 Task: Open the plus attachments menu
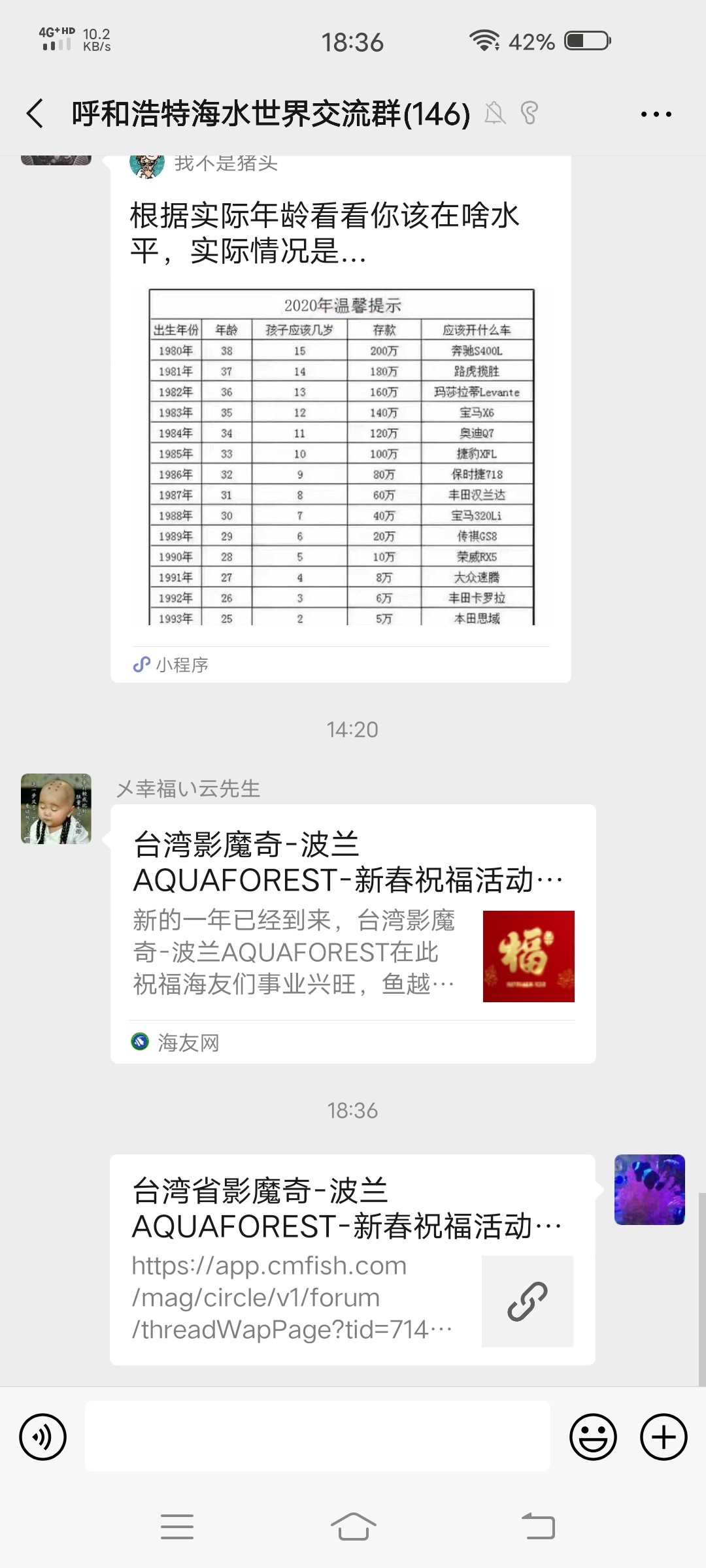[664, 1437]
